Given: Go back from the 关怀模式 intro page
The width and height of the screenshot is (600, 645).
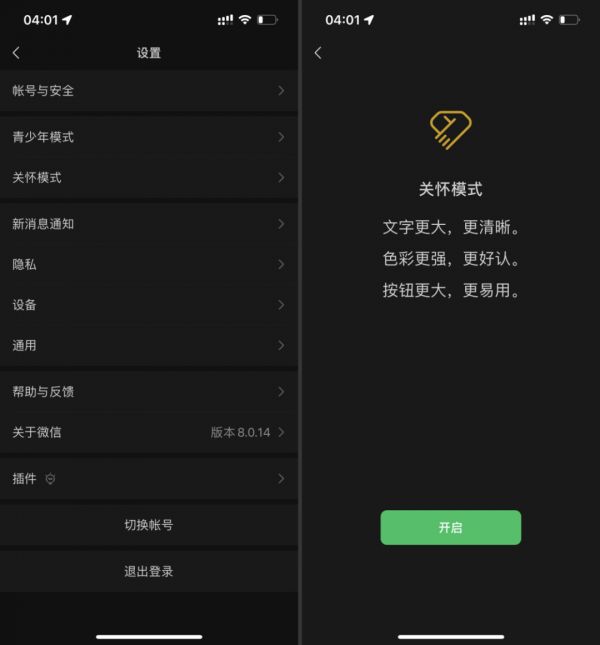Looking at the screenshot, I should click(318, 53).
